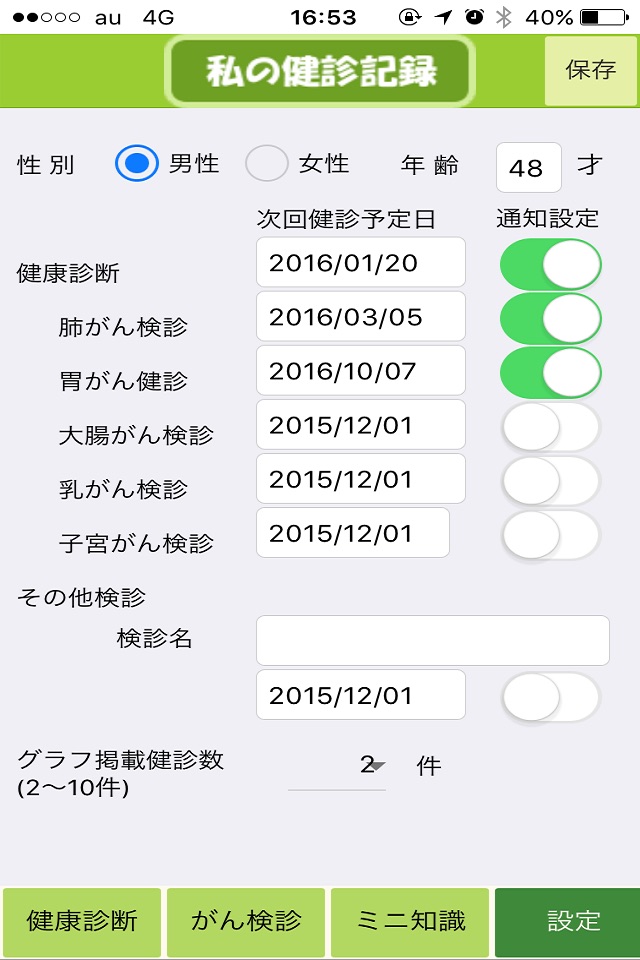The height and width of the screenshot is (960, 640).
Task: Switch to the 健康診断 tab
Action: (82, 921)
